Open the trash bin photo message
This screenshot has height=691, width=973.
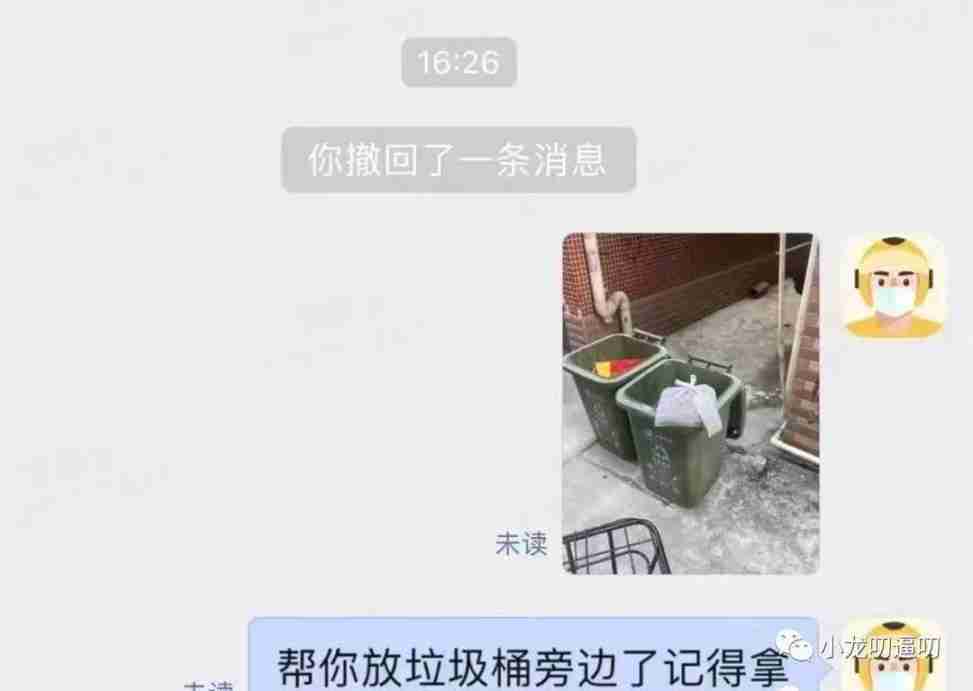pos(690,403)
